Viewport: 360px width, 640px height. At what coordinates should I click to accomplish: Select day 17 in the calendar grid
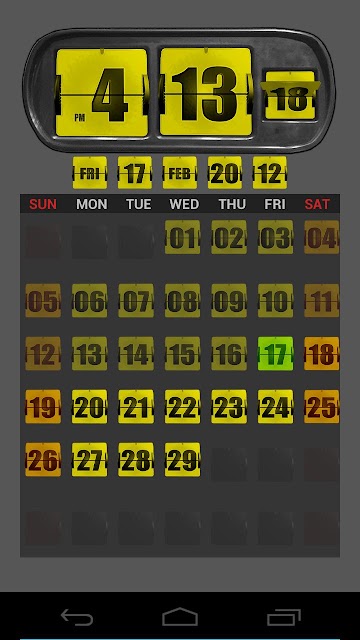click(276, 353)
